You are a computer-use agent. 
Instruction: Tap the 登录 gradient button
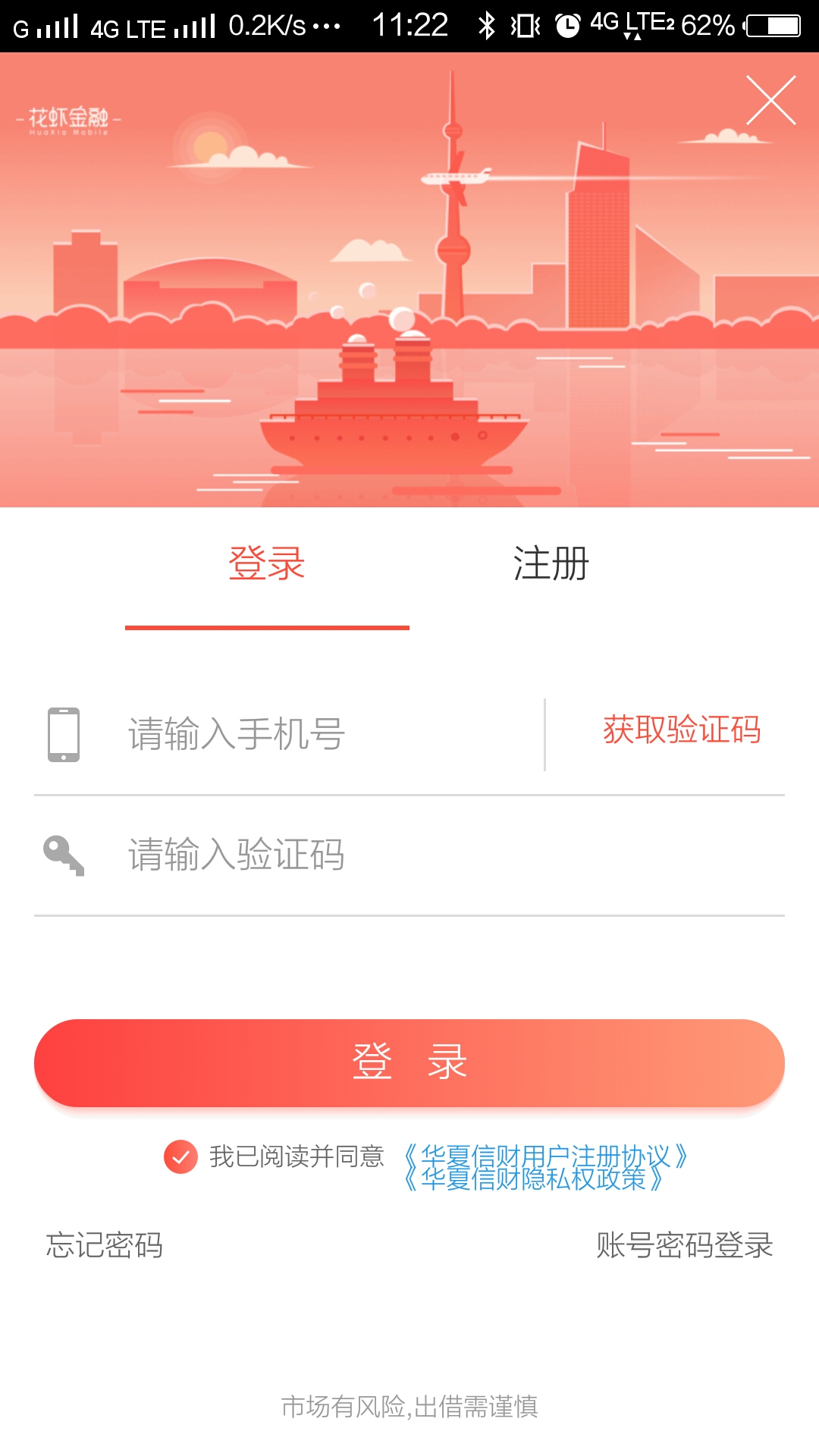(x=409, y=1062)
